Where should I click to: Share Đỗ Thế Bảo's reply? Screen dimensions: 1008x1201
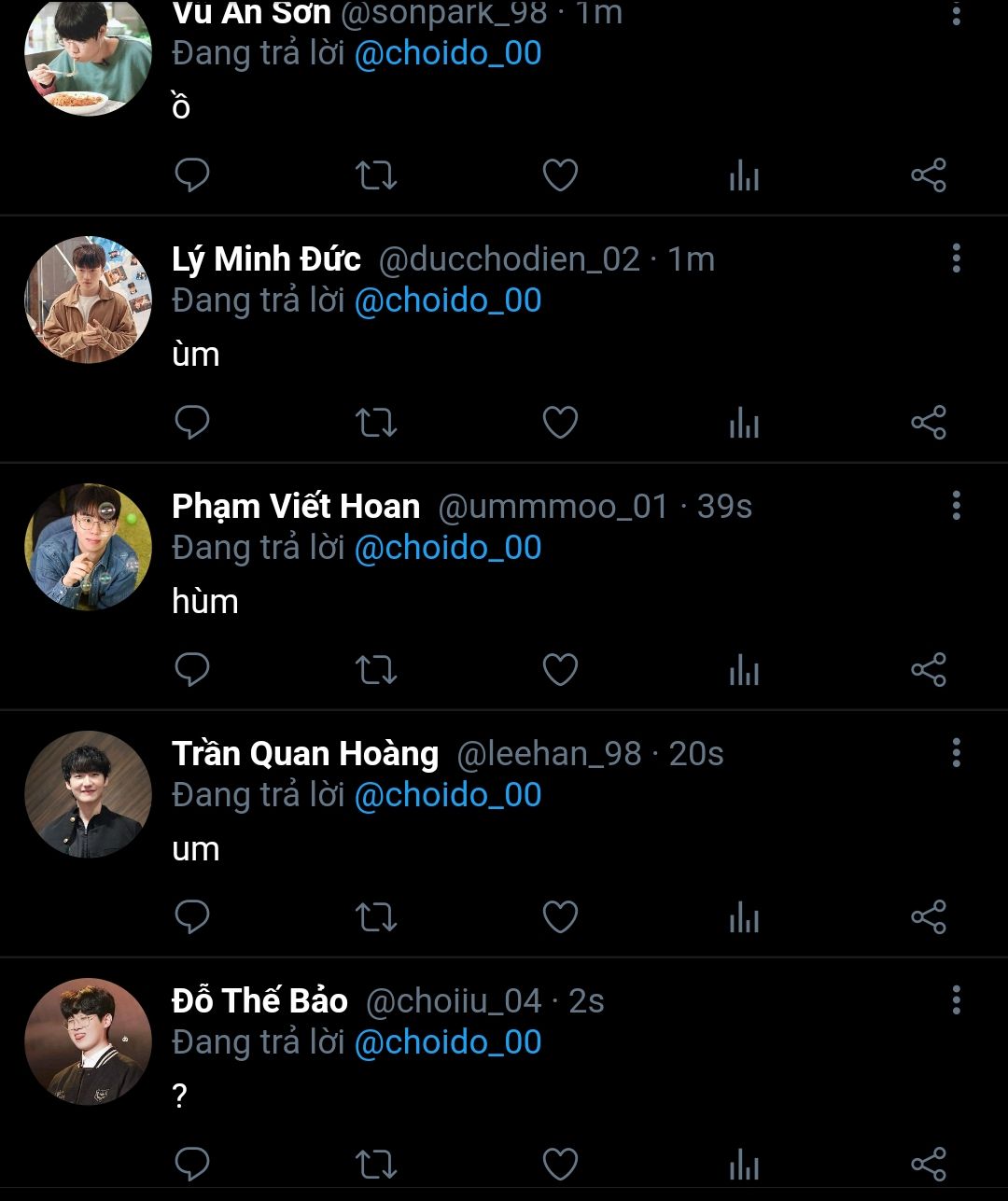(x=929, y=1165)
